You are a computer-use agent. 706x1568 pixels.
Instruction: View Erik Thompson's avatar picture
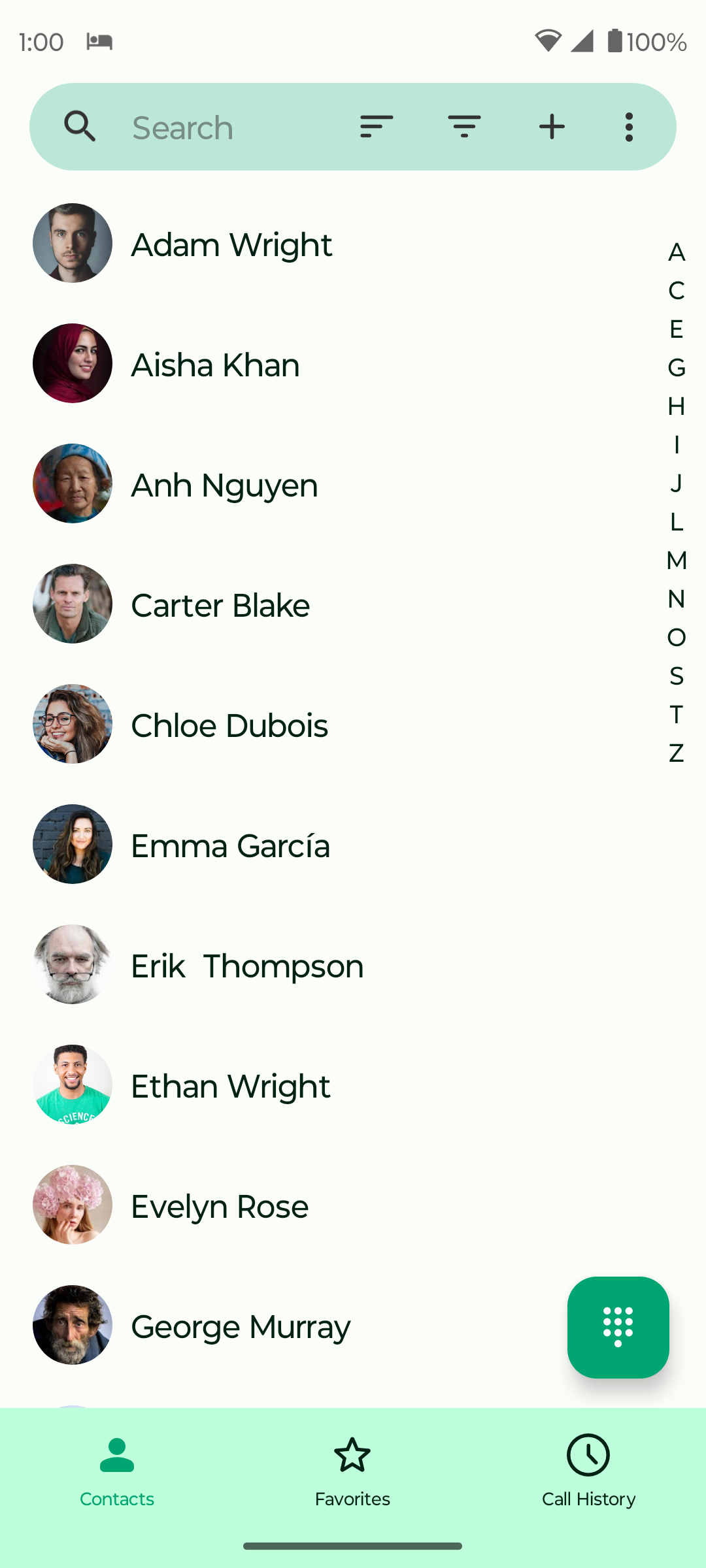pos(72,964)
